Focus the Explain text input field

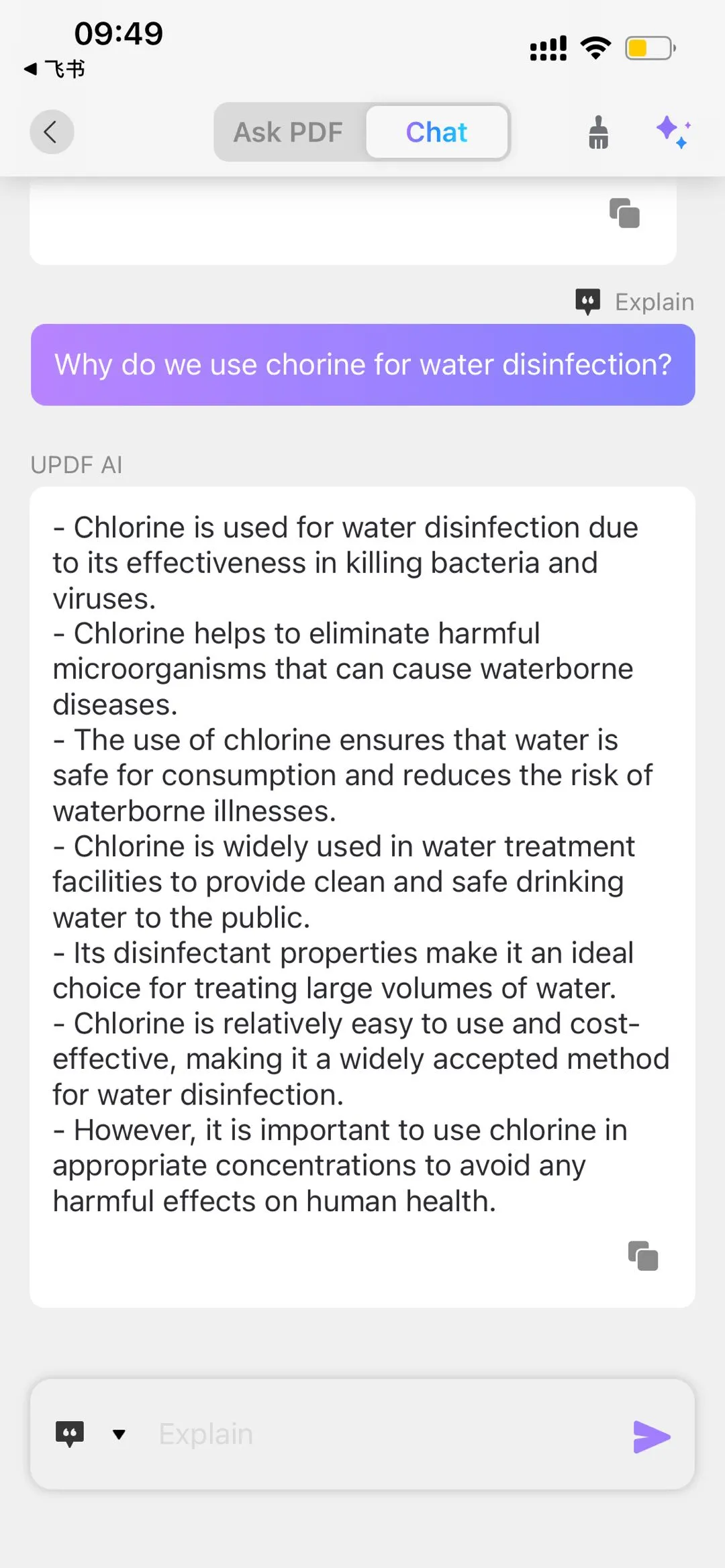click(x=383, y=1435)
